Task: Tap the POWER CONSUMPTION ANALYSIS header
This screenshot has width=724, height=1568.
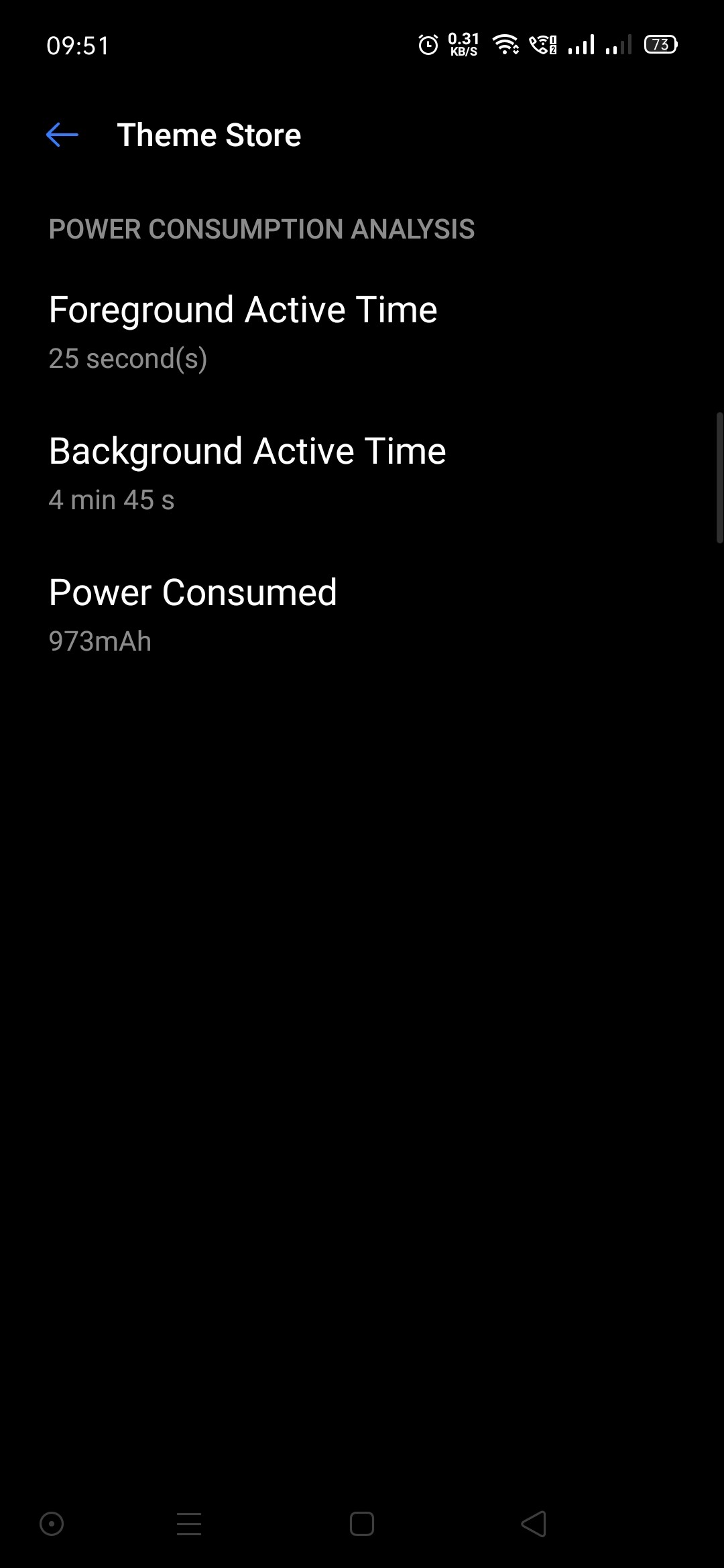Action: 261,229
